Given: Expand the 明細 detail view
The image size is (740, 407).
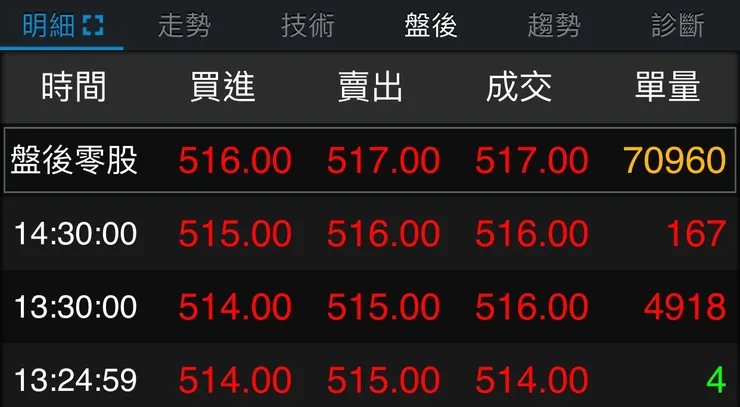Looking at the screenshot, I should point(92,25).
